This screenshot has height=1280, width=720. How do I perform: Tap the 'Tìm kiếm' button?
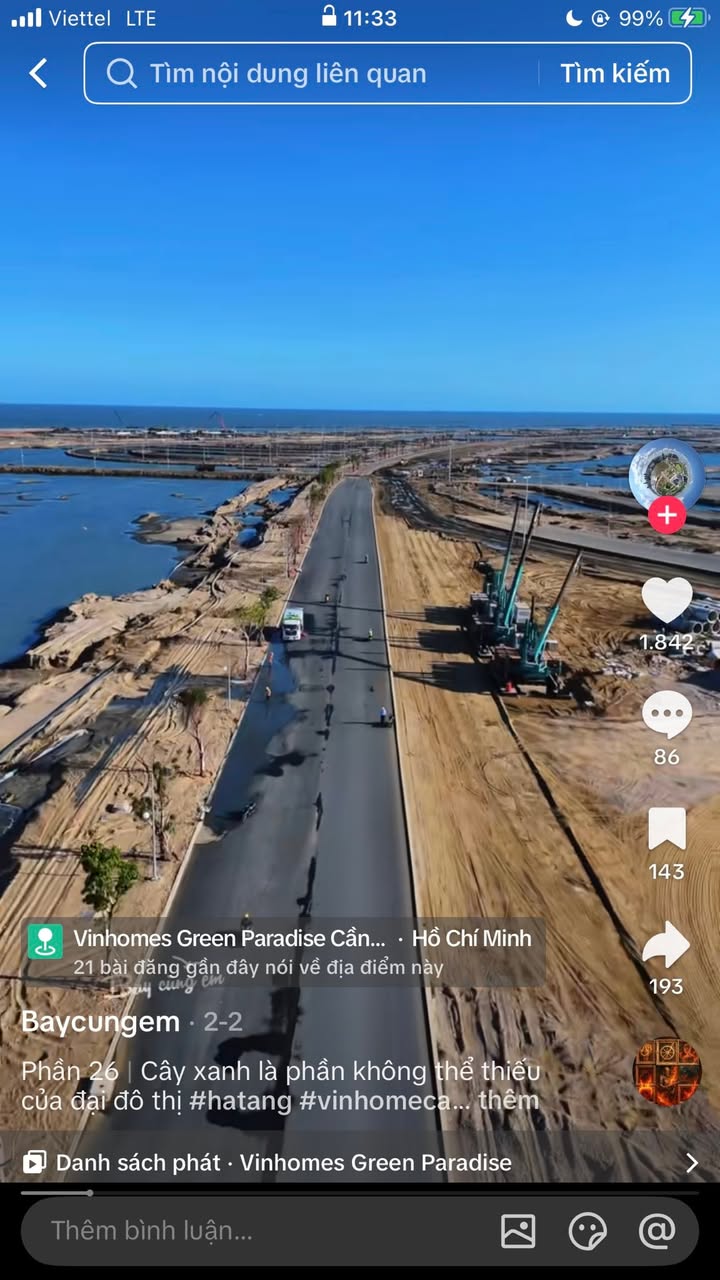tap(614, 73)
